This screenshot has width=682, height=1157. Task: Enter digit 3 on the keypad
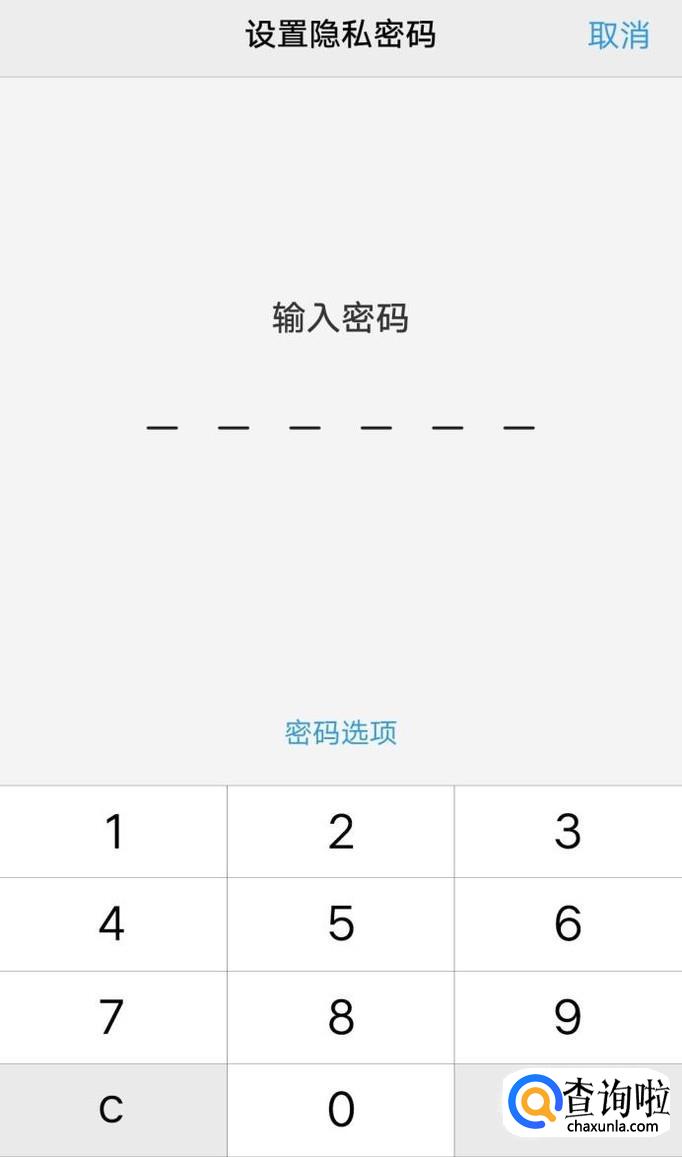(x=568, y=832)
